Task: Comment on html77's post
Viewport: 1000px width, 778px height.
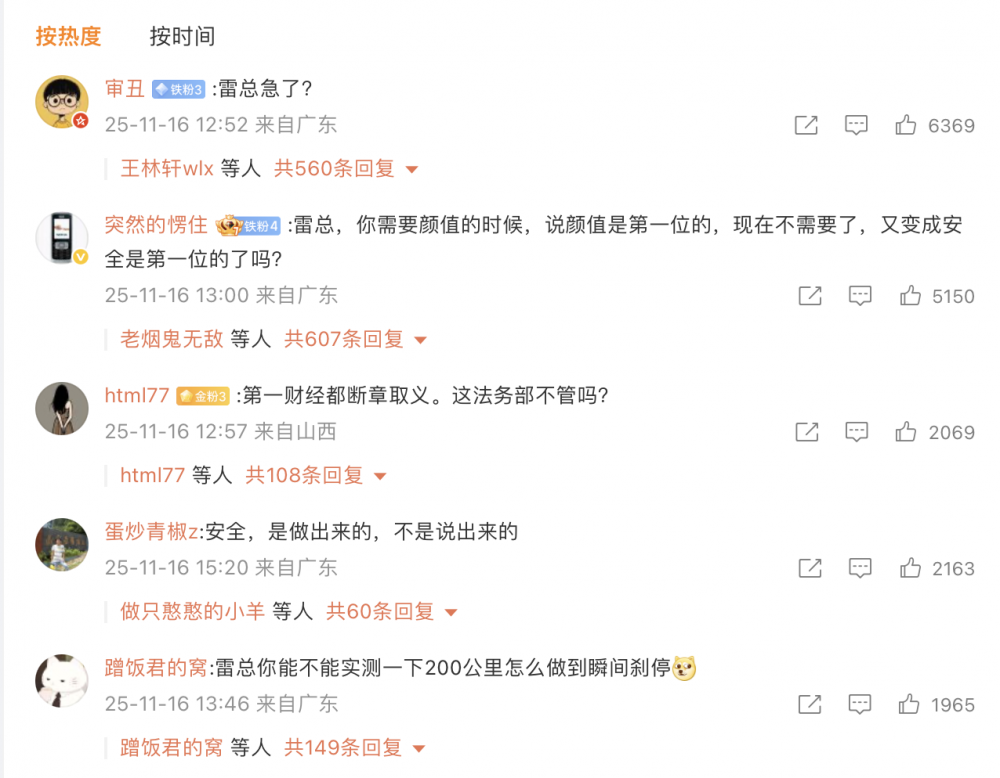Action: pos(856,432)
